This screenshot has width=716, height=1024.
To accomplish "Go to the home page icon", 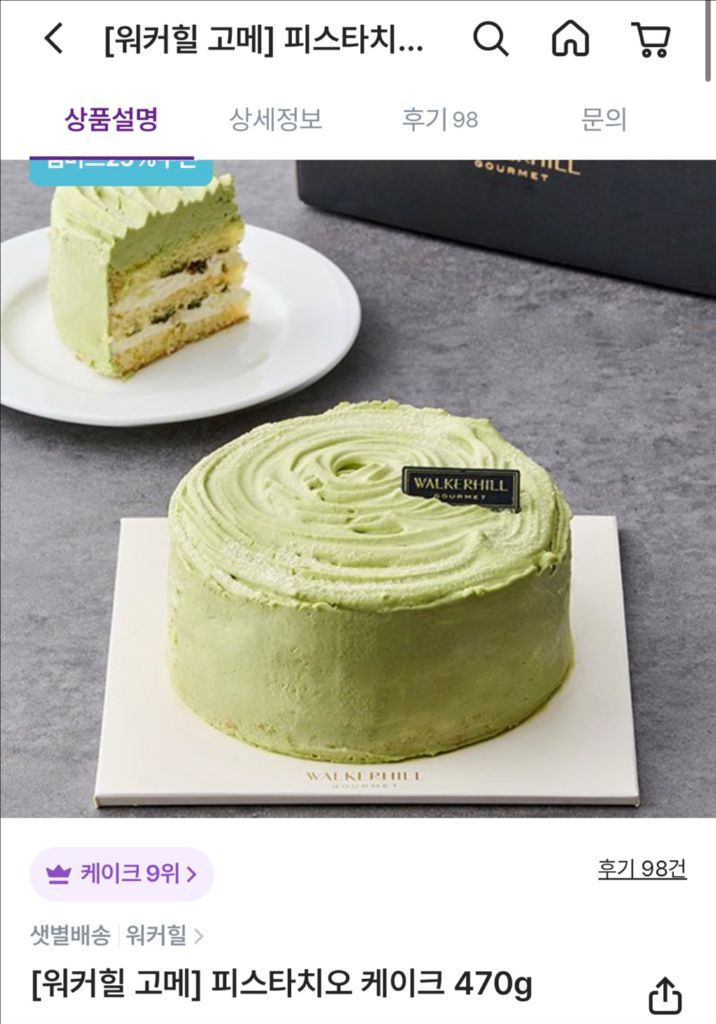I will click(570, 40).
